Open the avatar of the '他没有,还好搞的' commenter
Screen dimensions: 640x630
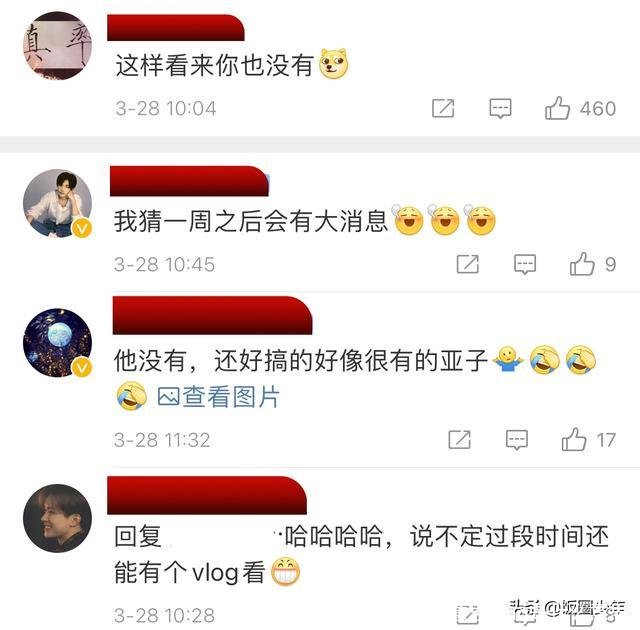tap(57, 343)
